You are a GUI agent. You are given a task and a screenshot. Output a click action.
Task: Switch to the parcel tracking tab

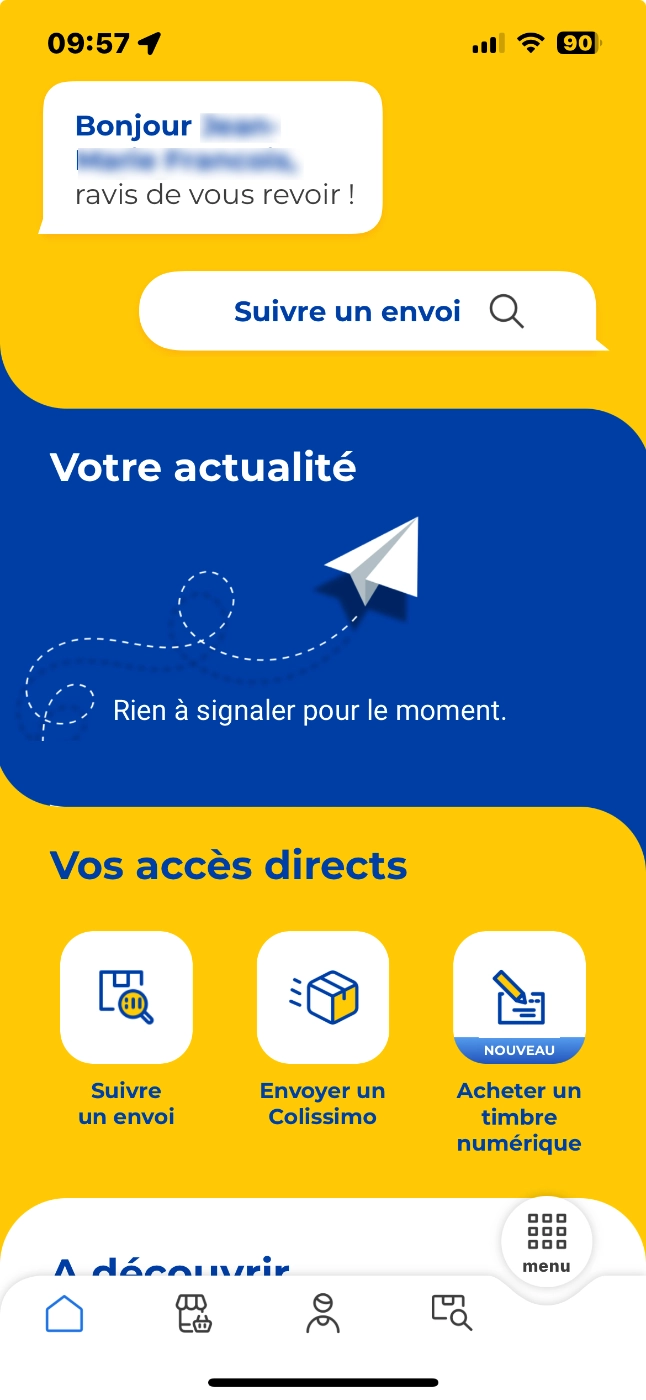coord(451,1313)
